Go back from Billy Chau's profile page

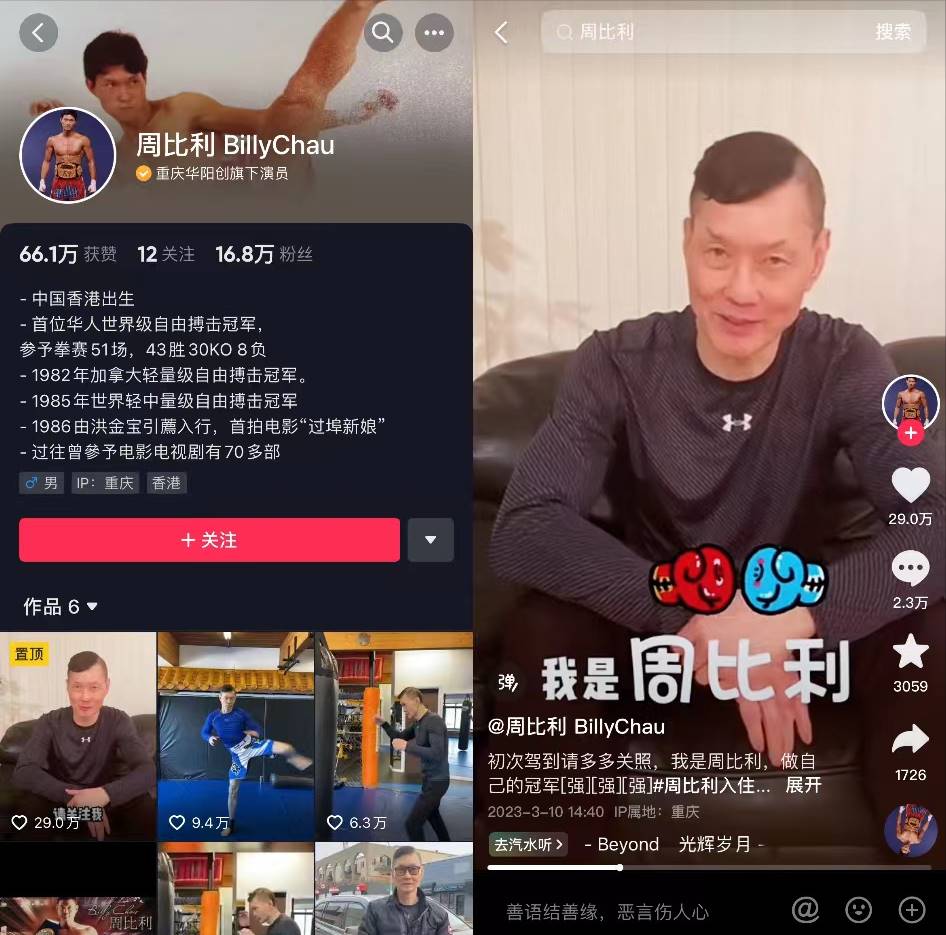click(38, 33)
